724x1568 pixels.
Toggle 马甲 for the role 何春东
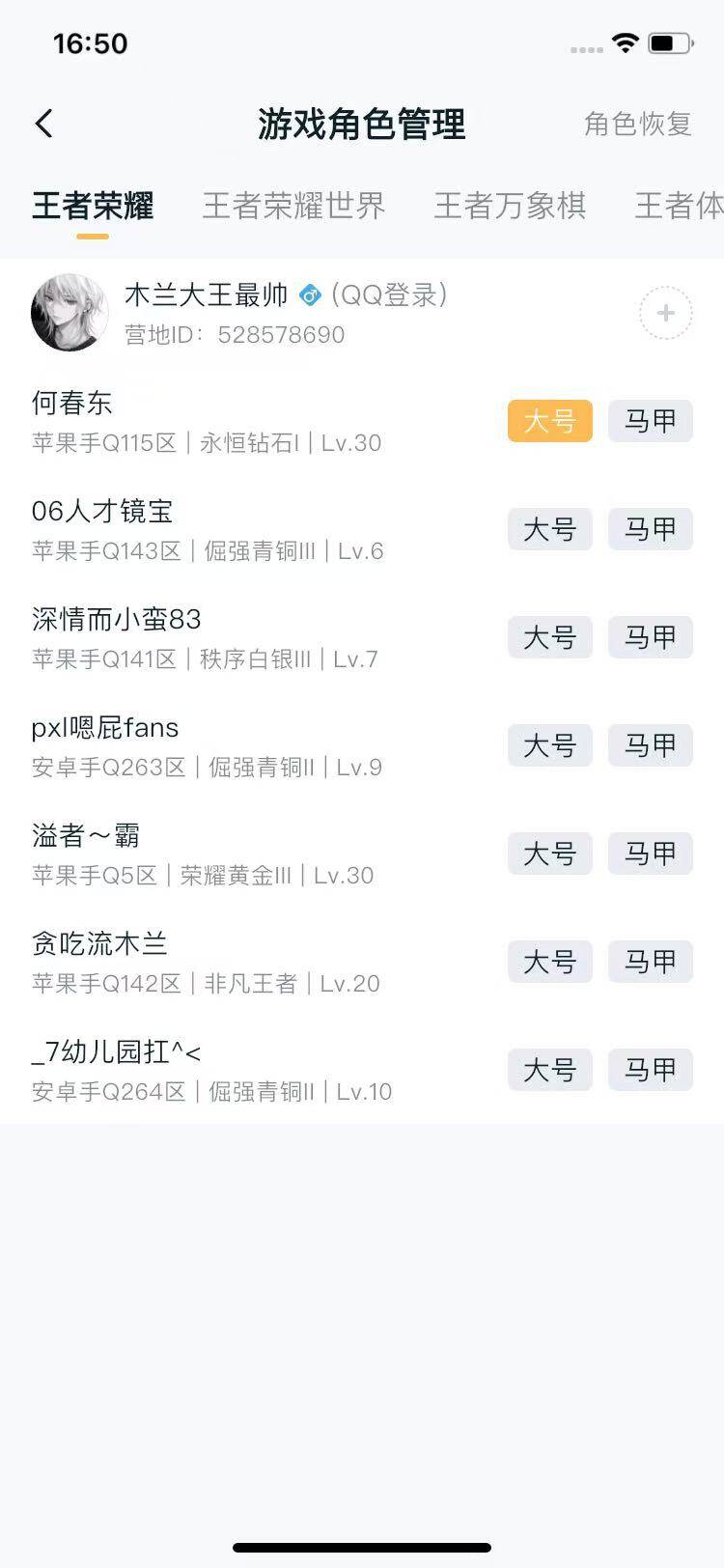coord(650,421)
